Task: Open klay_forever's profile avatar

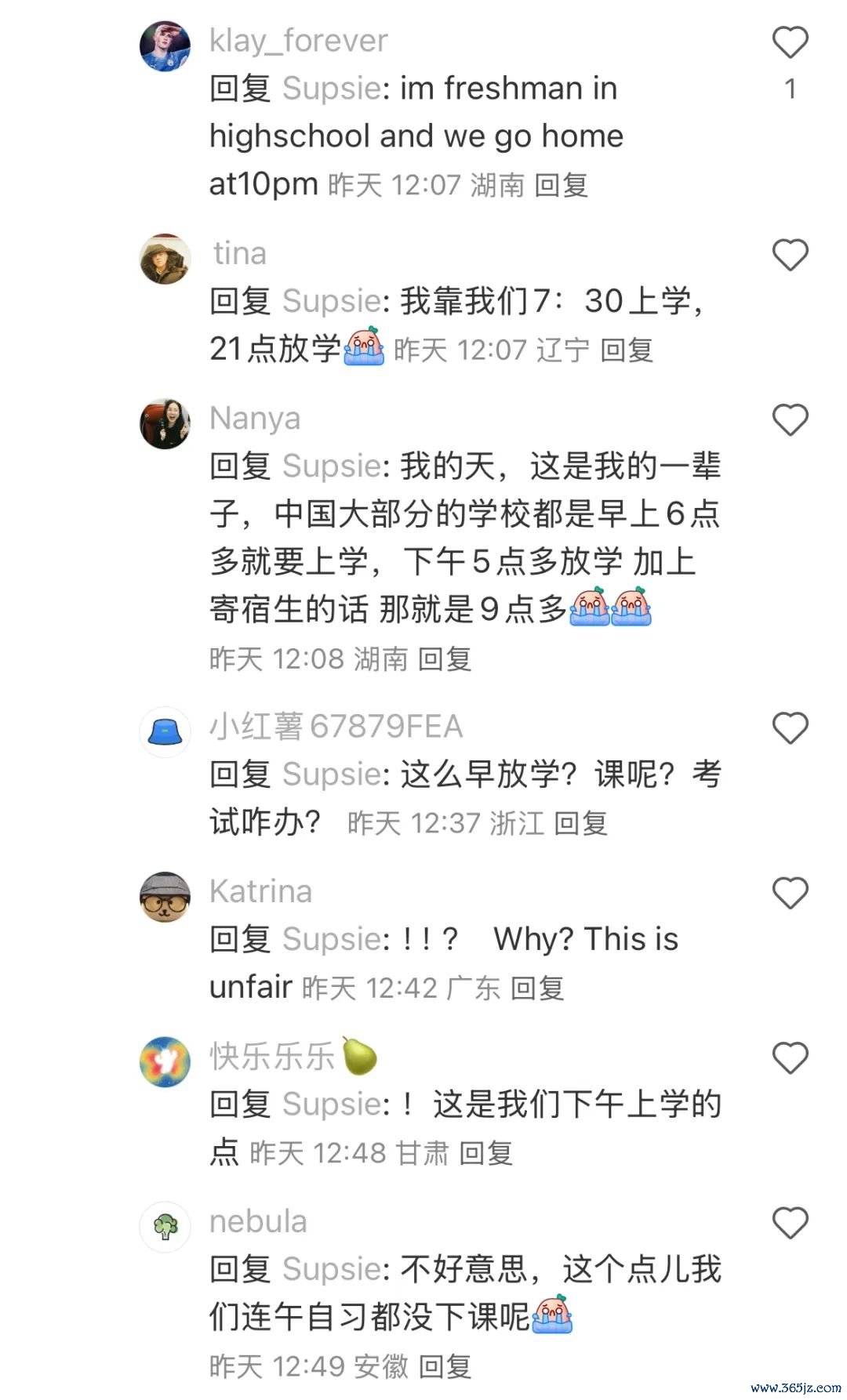Action: 165,45
